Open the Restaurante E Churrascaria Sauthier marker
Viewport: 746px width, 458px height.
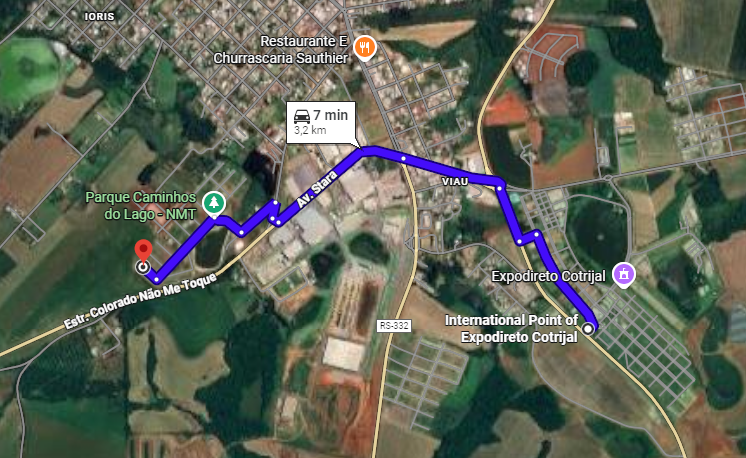tap(365, 46)
